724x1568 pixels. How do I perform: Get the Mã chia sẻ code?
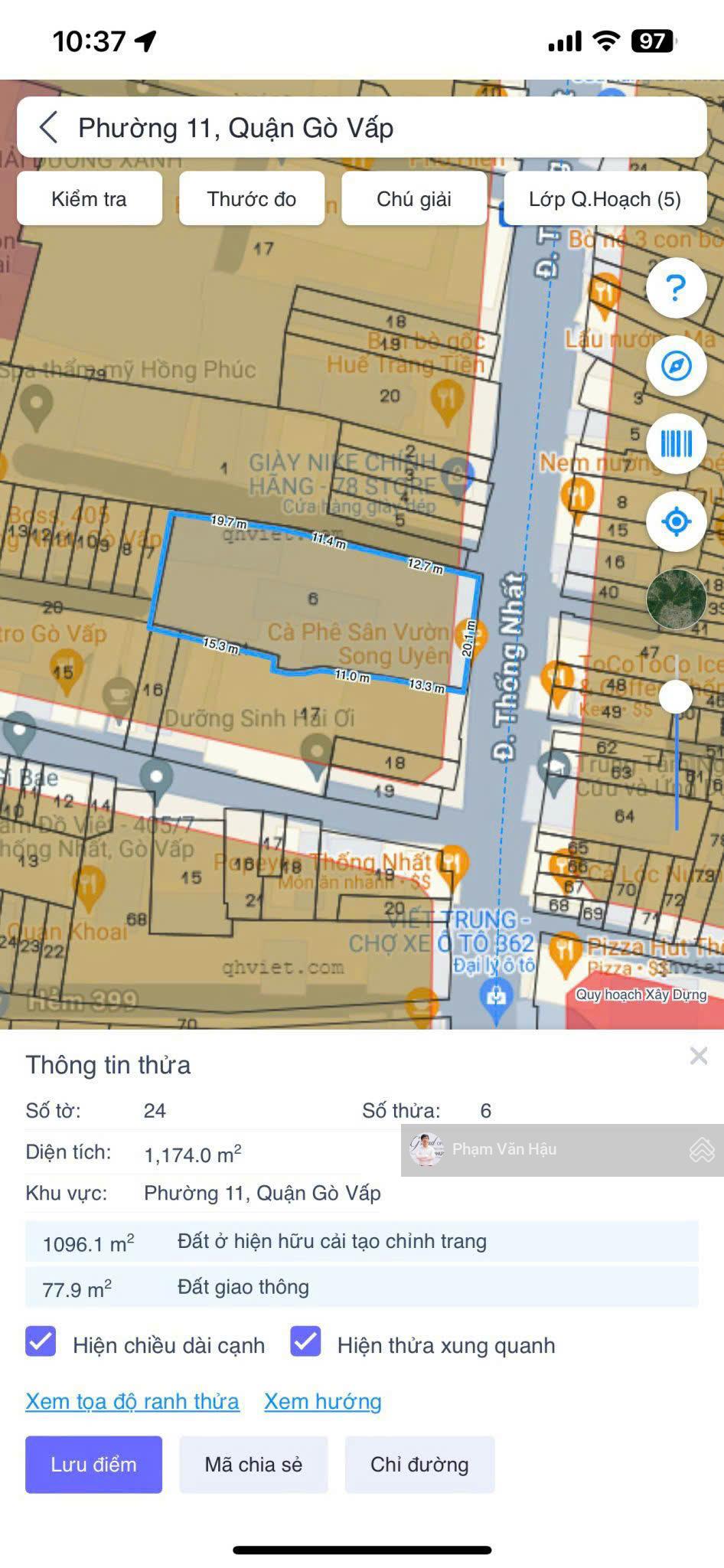(253, 1465)
